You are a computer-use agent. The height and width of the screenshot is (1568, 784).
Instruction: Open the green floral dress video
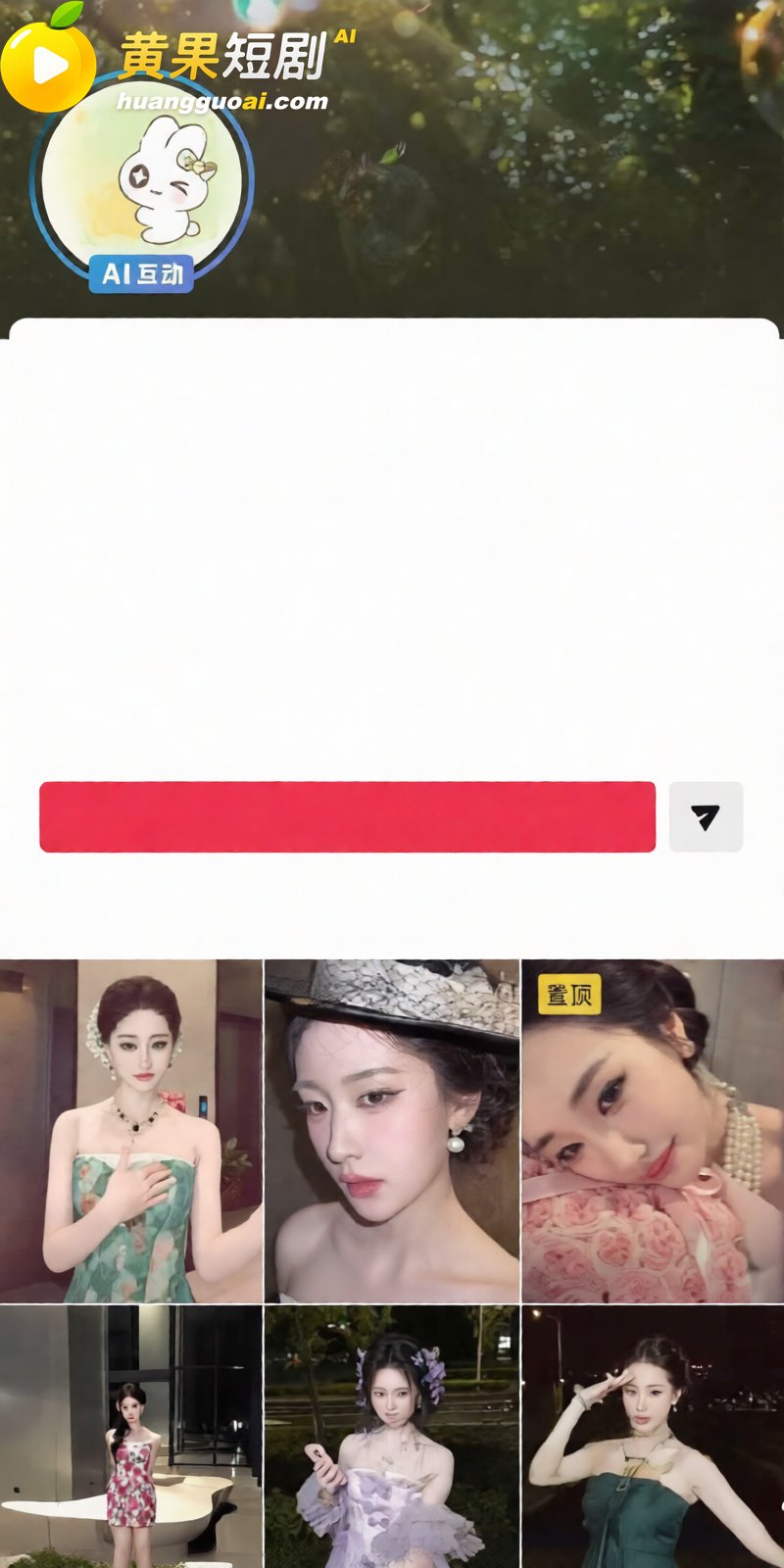[x=130, y=1131]
